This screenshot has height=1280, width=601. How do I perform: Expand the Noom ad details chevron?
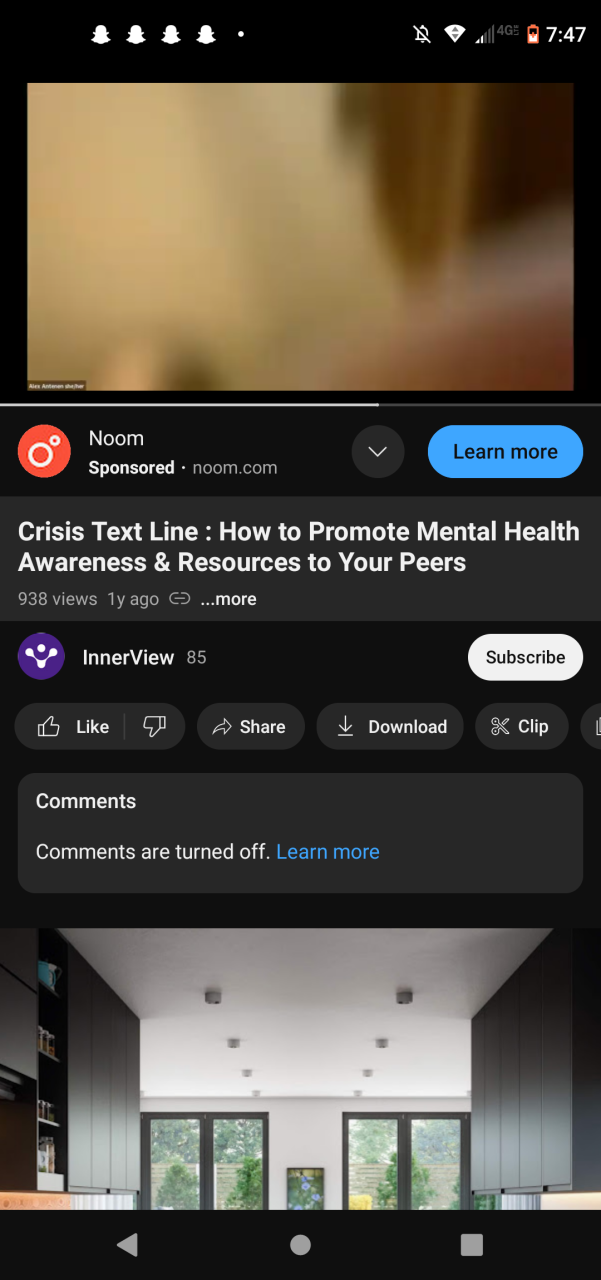(x=378, y=452)
